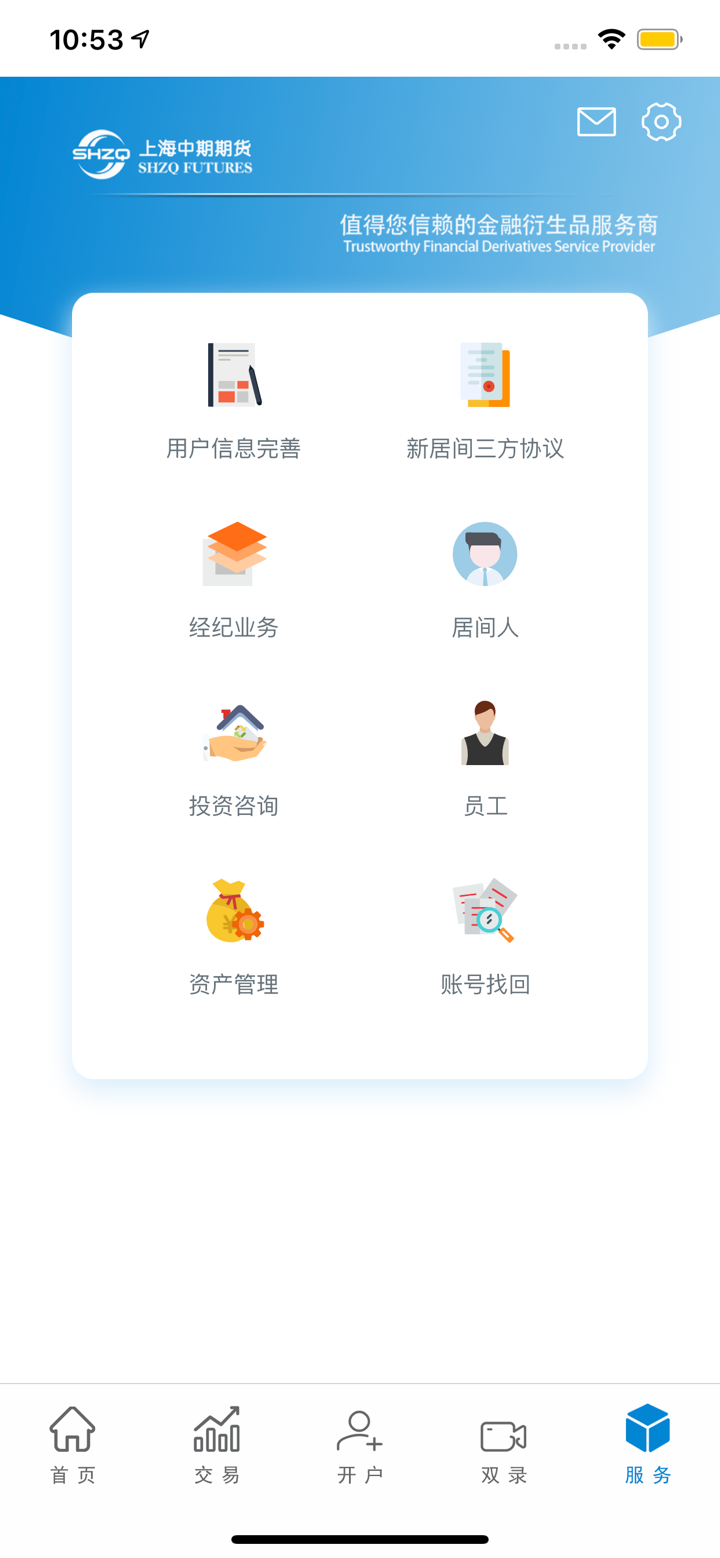This screenshot has width=720, height=1558.
Task: Select the 双录 camera icon
Action: tap(502, 1434)
